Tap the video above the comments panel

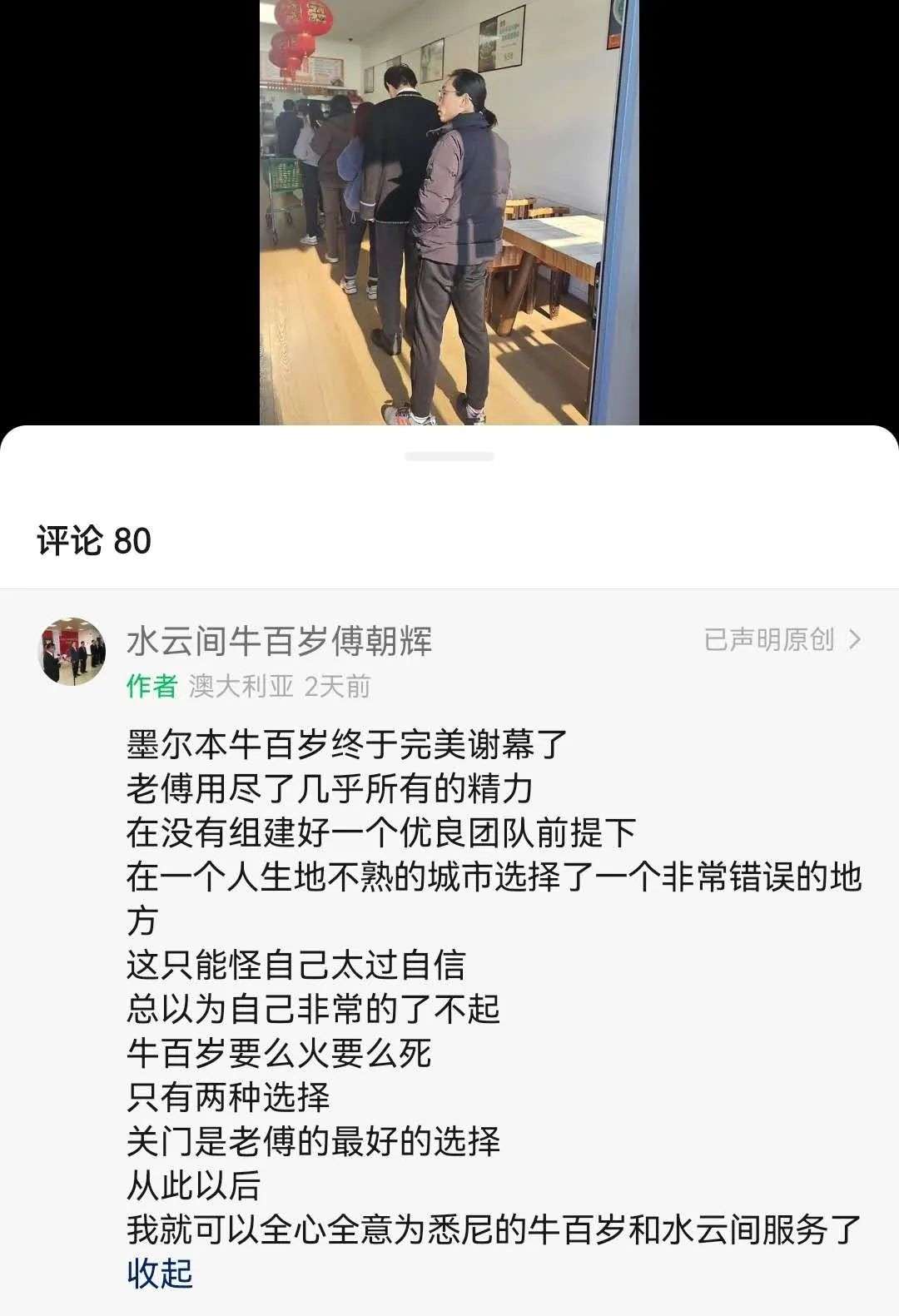pyautogui.click(x=449, y=212)
